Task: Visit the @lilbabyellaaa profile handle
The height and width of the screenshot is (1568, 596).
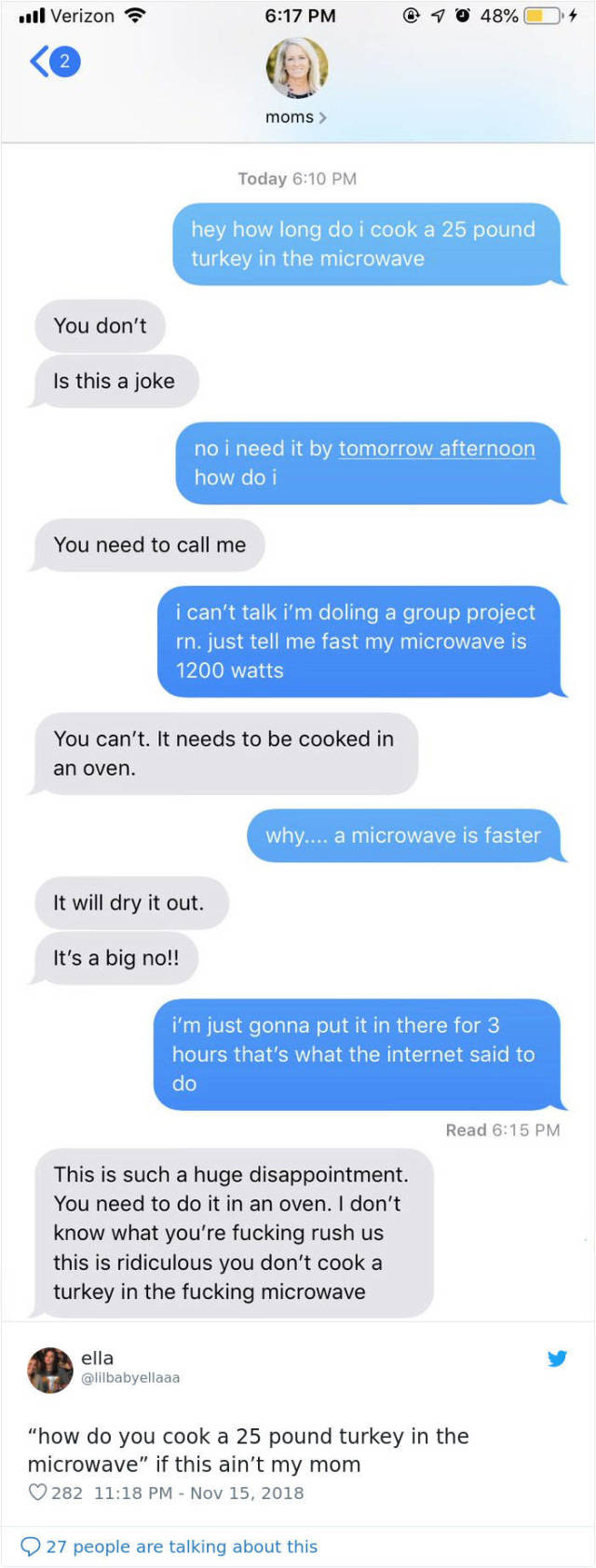Action: click(130, 1378)
